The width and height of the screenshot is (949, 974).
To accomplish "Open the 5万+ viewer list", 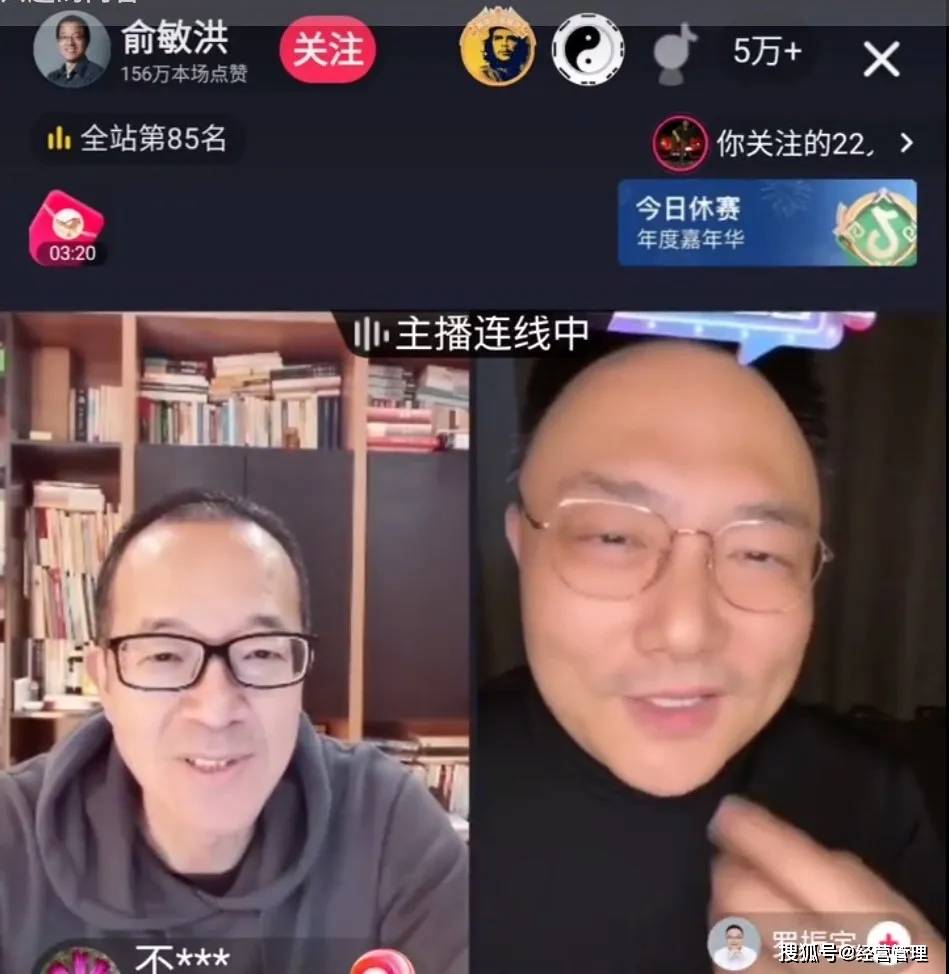I will coord(767,52).
